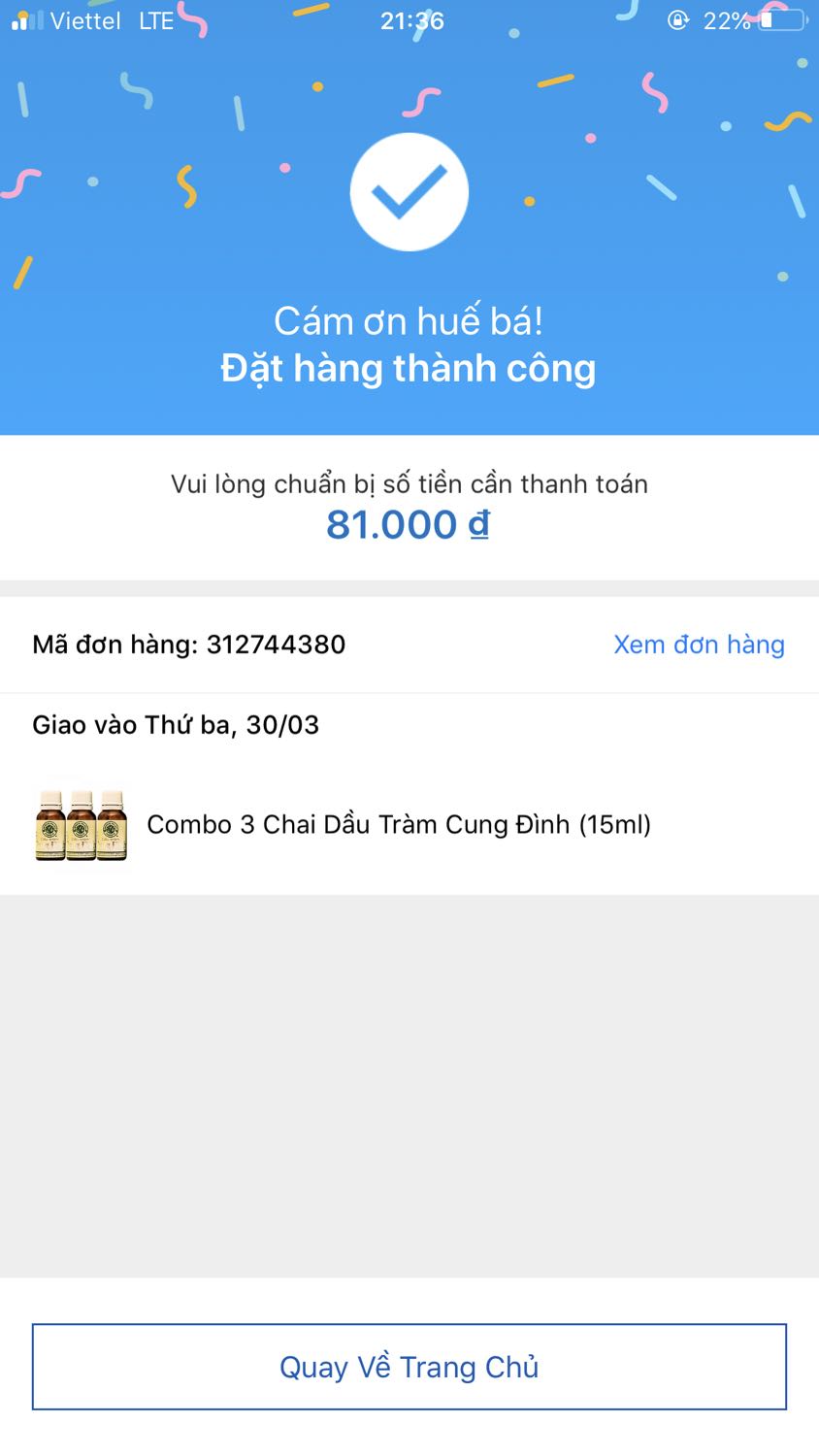Screen dimensions: 819x1456
Task: Tap the white checkmark success icon
Action: (409, 191)
